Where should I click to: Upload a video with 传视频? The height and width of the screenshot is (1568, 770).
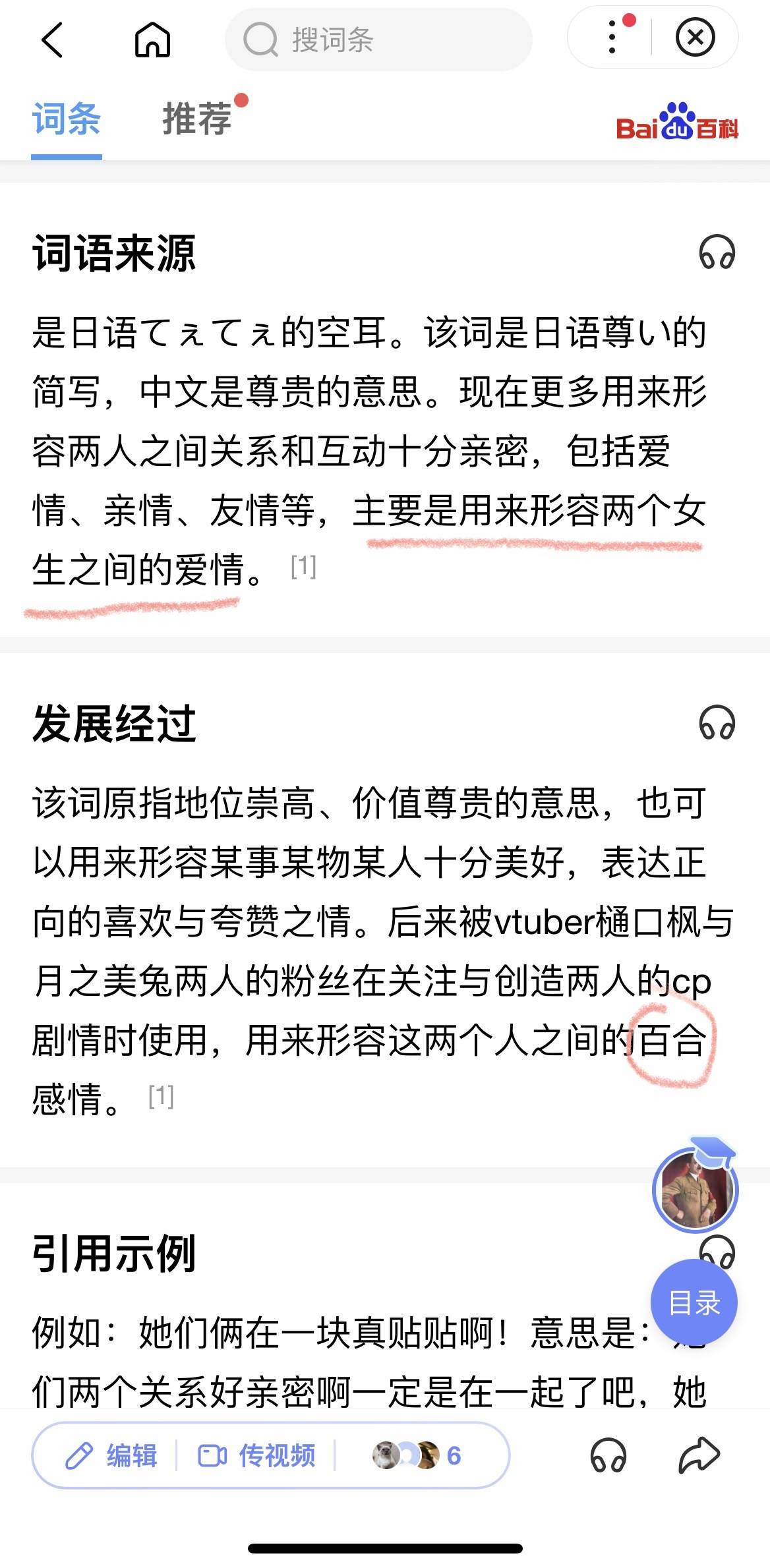pyautogui.click(x=257, y=1456)
